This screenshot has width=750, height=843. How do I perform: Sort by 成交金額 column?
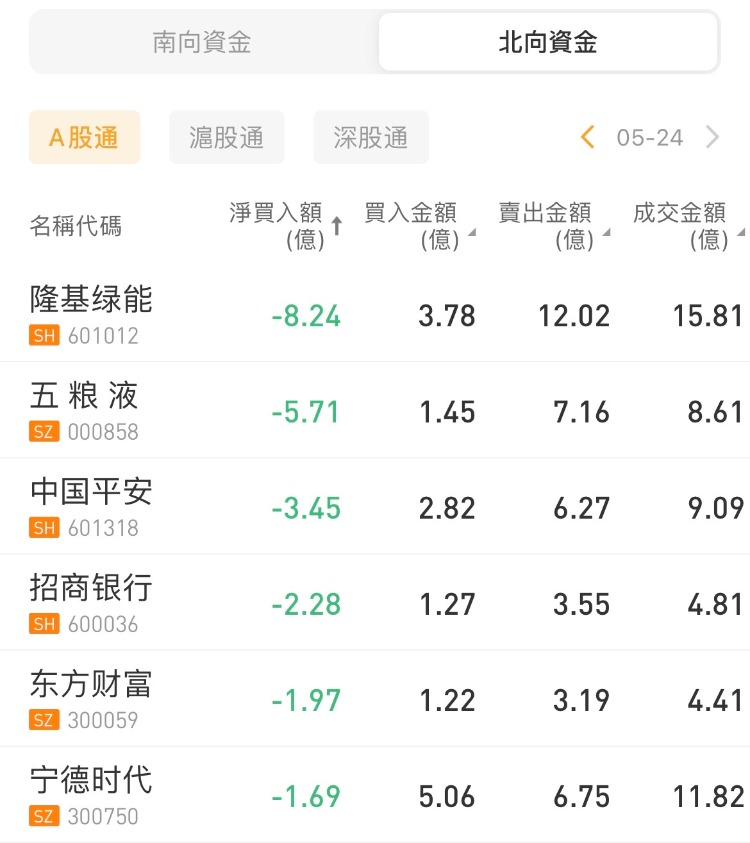(x=686, y=226)
